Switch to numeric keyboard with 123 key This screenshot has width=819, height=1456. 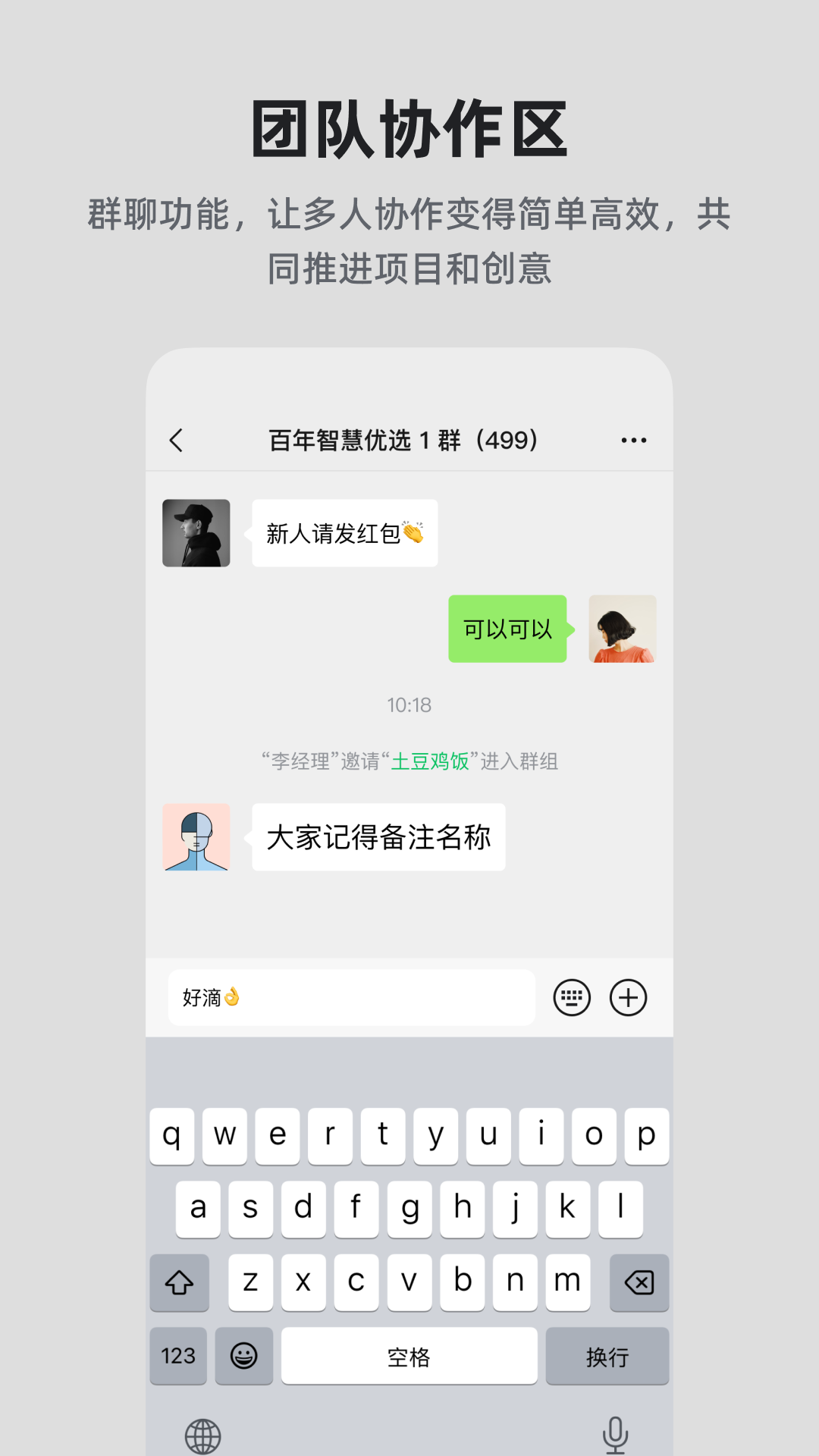pyautogui.click(x=177, y=1356)
